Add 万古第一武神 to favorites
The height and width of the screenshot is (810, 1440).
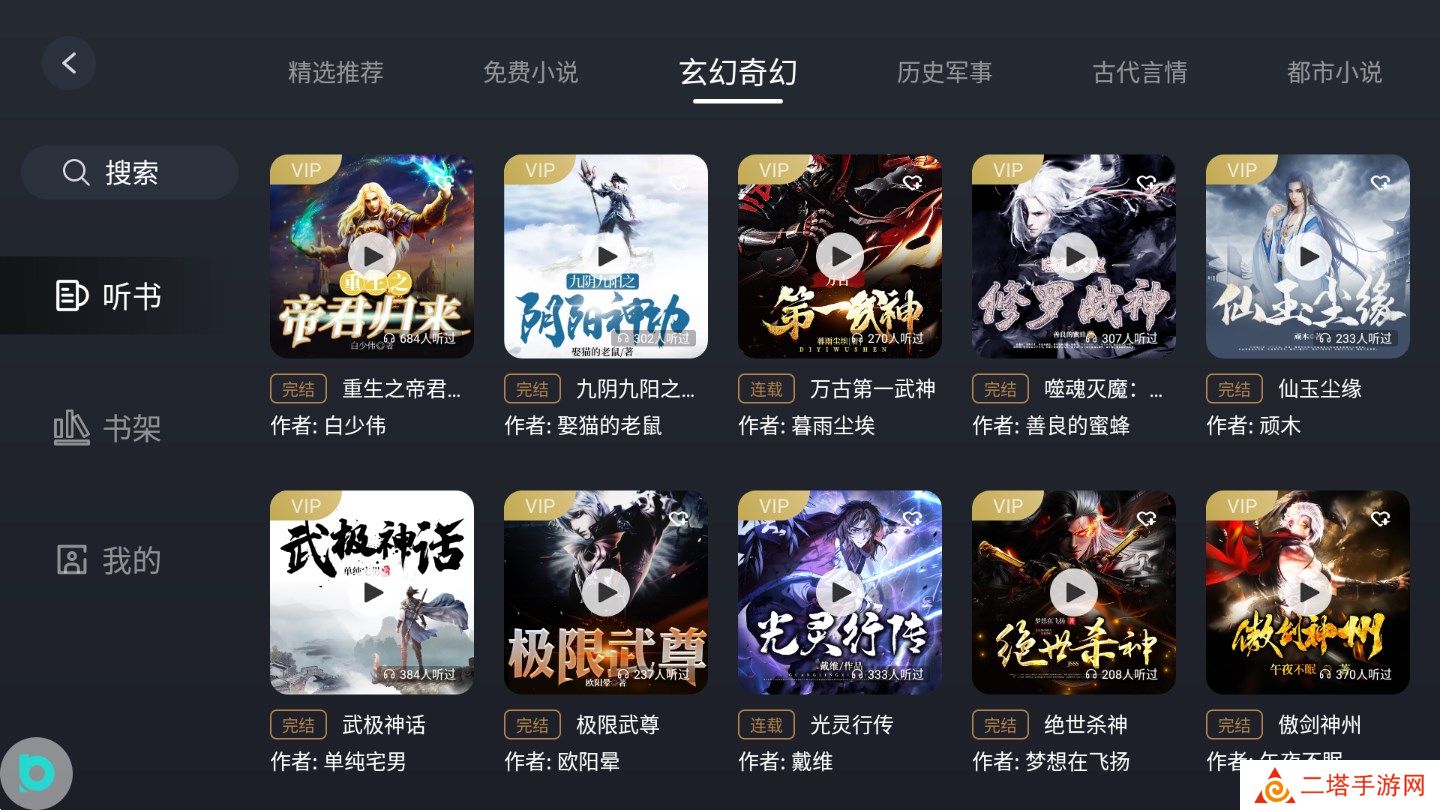click(912, 183)
